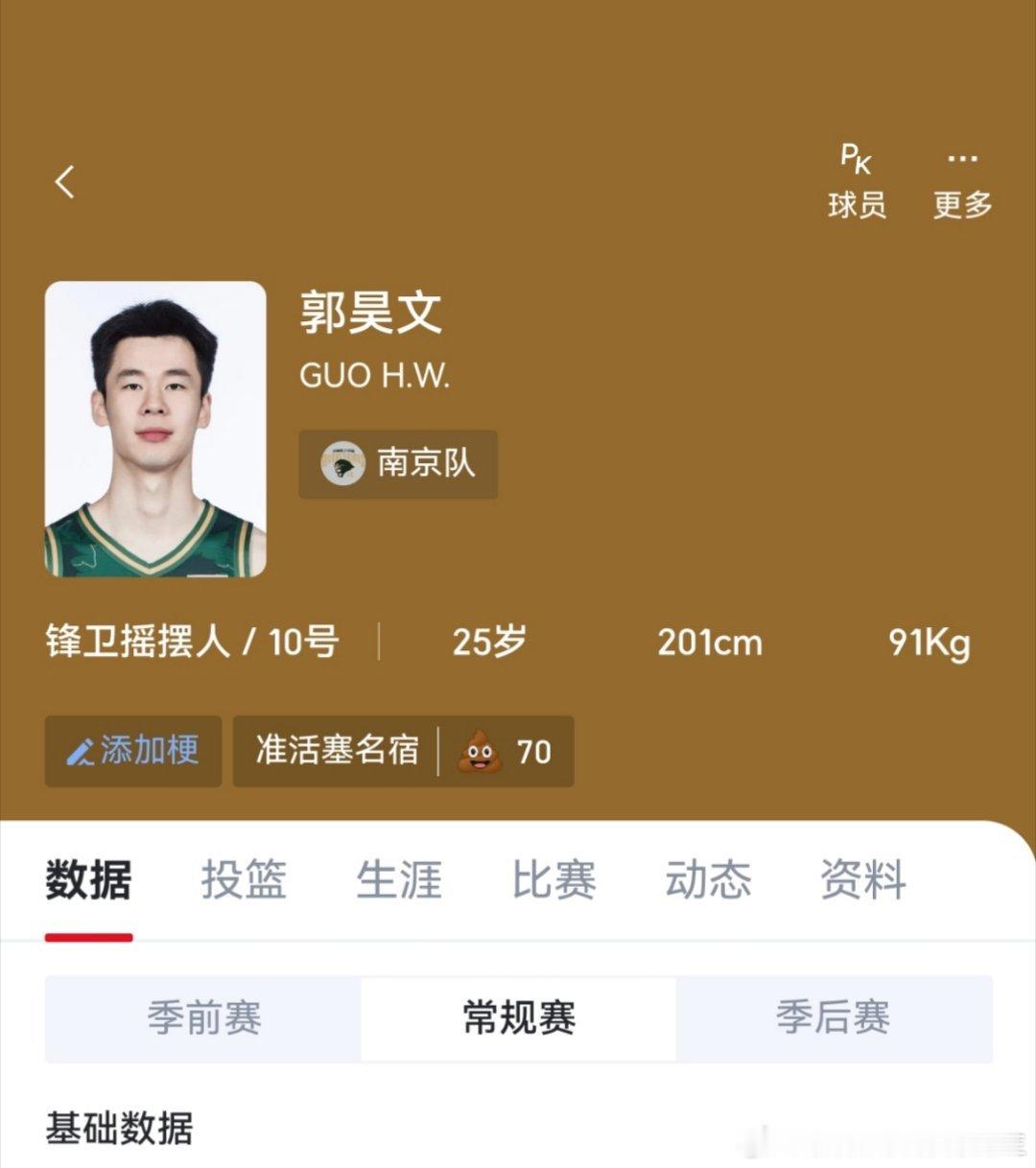
Task: Switch to the 投篮 tab
Action: click(x=245, y=880)
